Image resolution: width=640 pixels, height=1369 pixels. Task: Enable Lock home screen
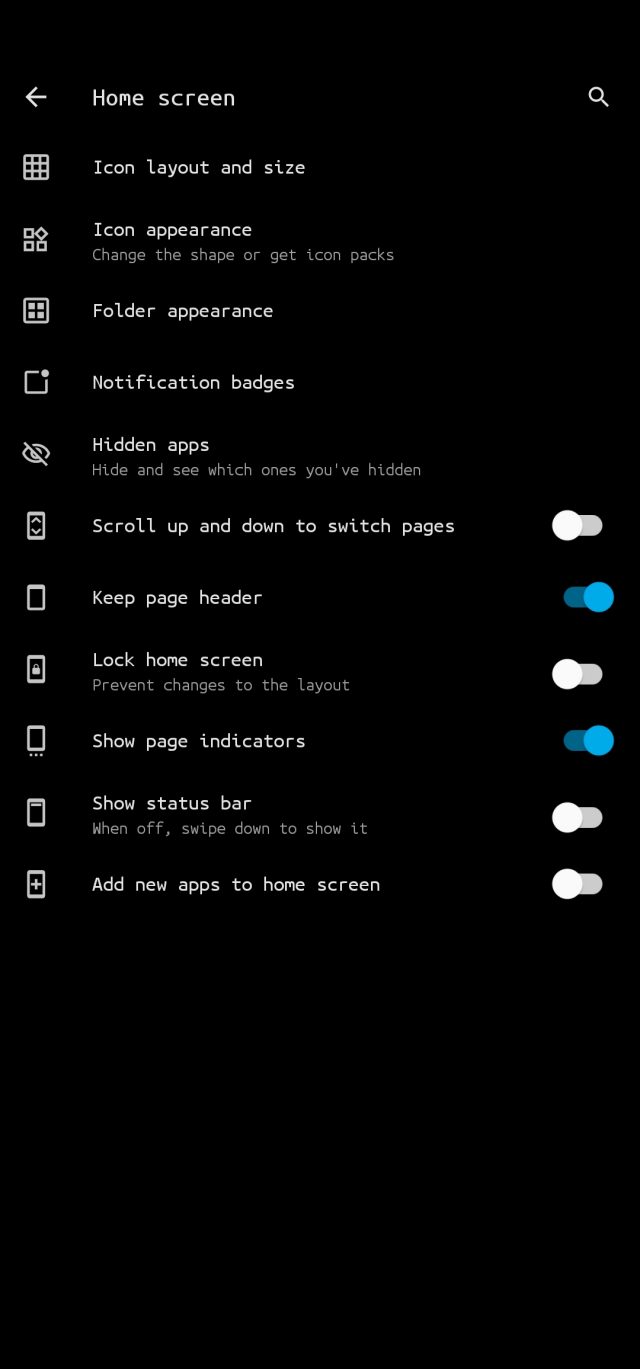pyautogui.click(x=578, y=674)
